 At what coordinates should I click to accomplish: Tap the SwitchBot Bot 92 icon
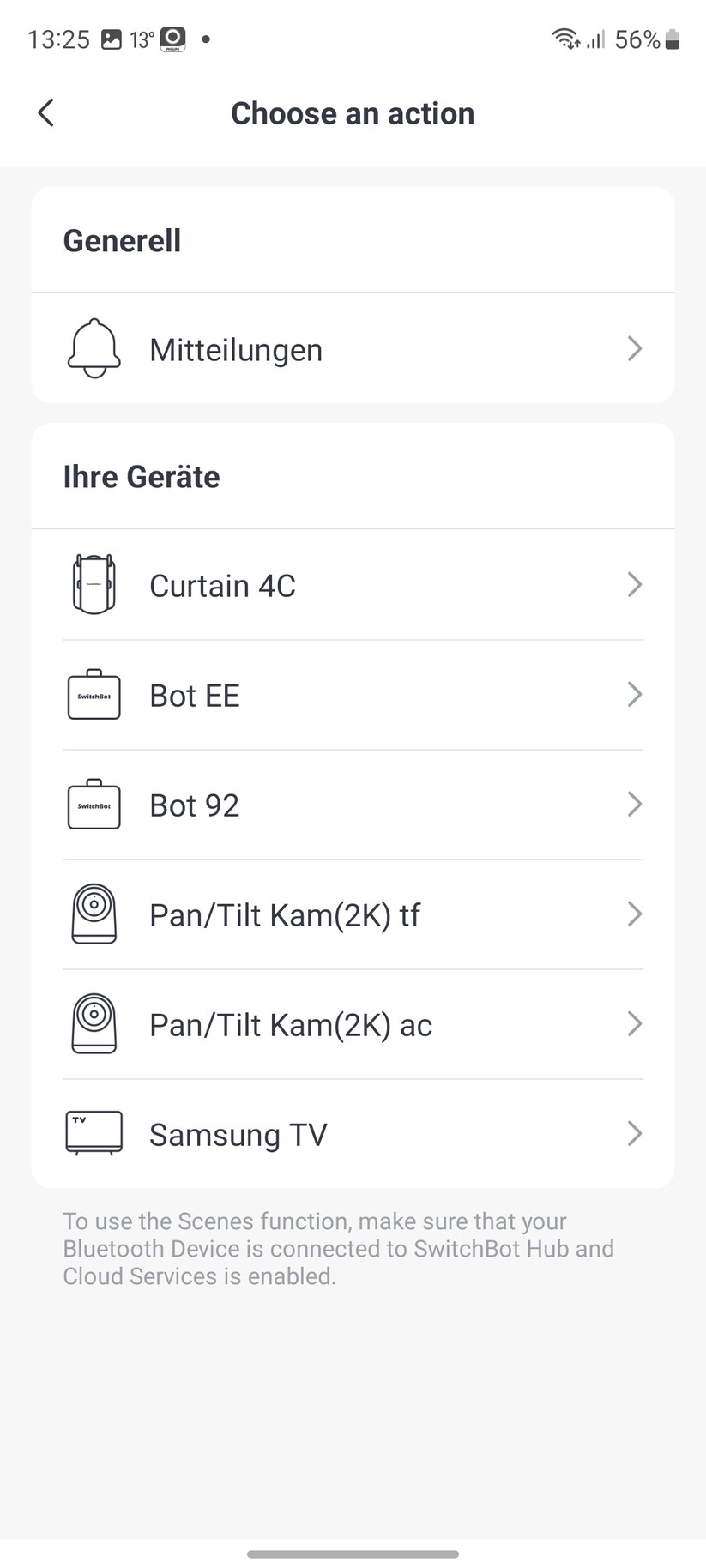[94, 805]
